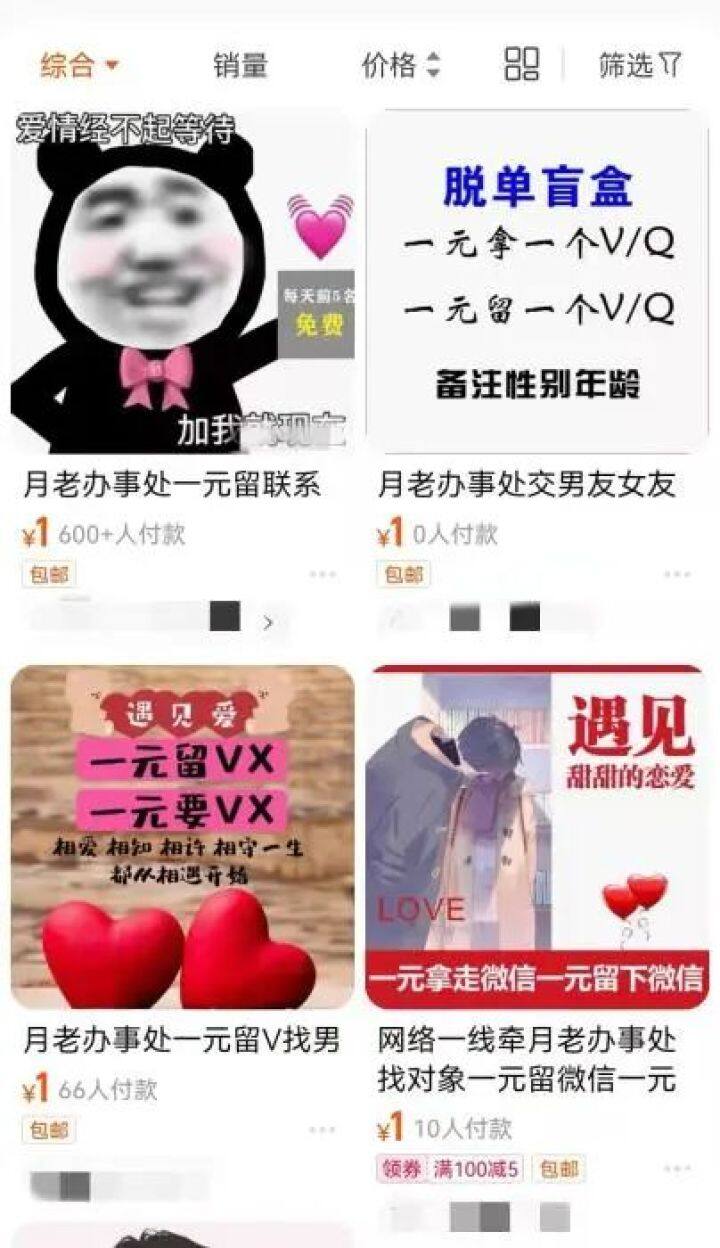Open the 筛选 filter panel

click(640, 66)
